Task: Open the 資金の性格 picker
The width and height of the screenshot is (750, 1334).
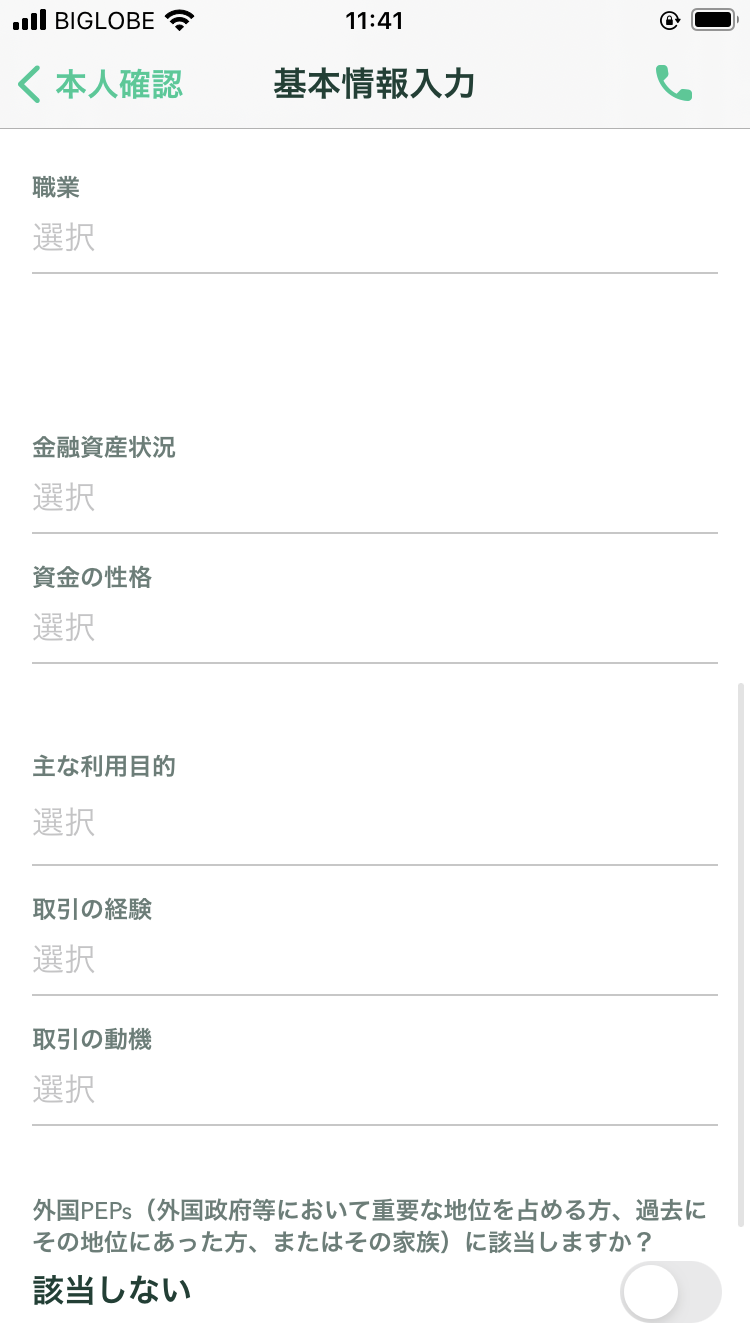Action: click(x=375, y=628)
